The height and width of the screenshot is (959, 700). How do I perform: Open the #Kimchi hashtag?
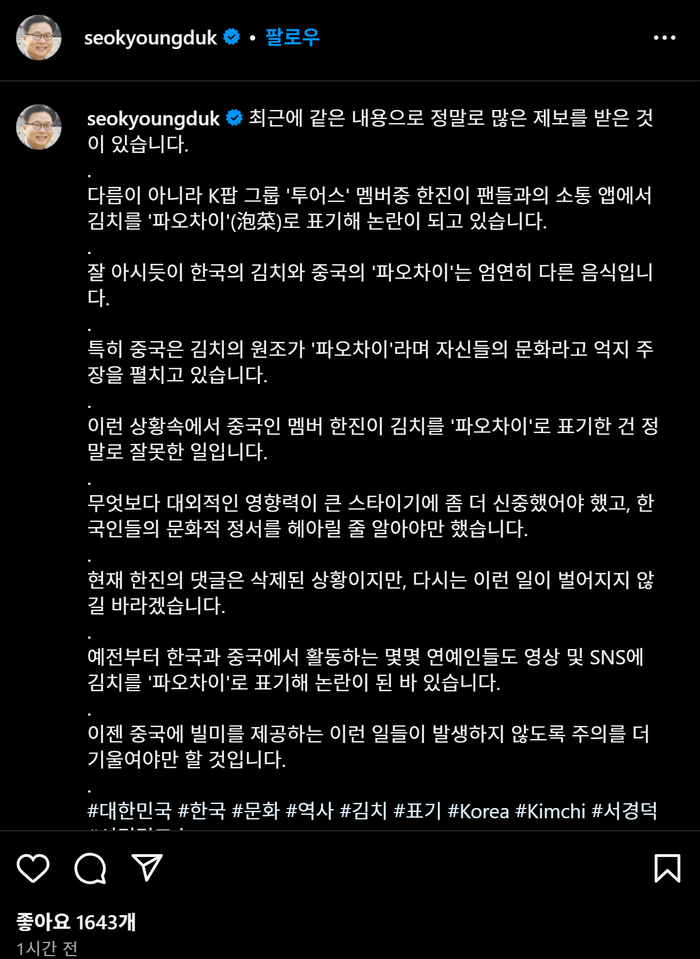(x=551, y=810)
